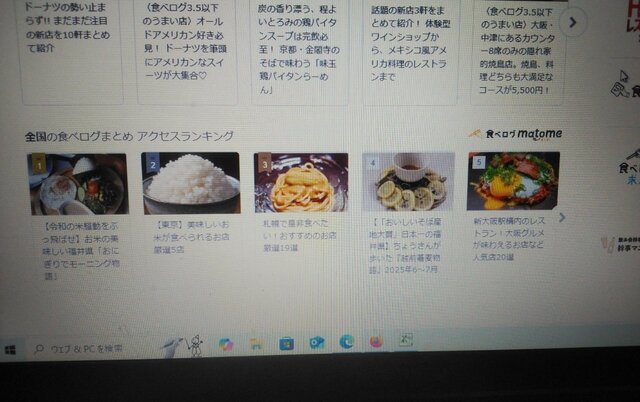Open rank 3 Sapporo pork bowl article
The height and width of the screenshot is (402, 640).
302,184
